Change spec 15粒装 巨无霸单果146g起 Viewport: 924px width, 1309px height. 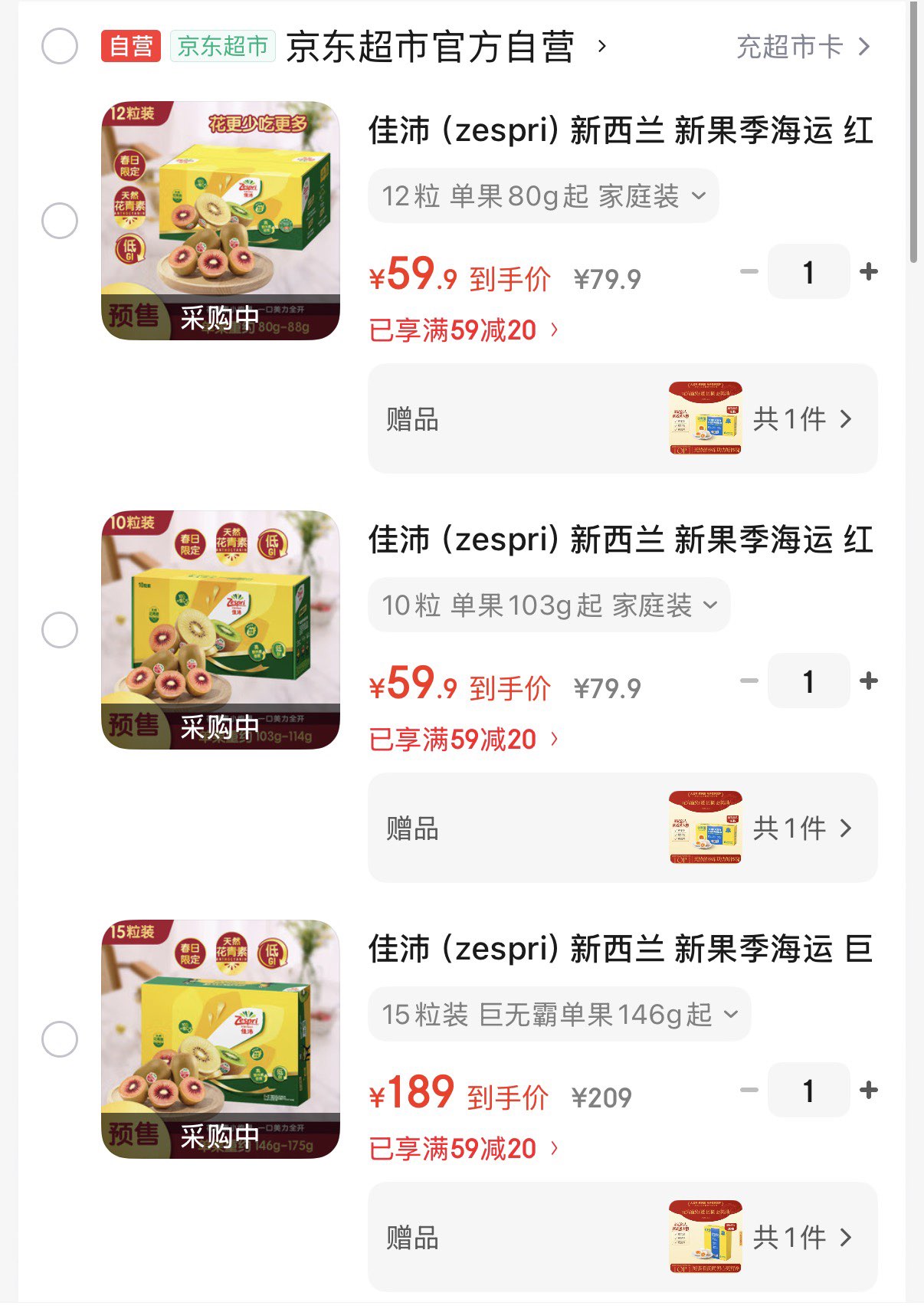(559, 1015)
